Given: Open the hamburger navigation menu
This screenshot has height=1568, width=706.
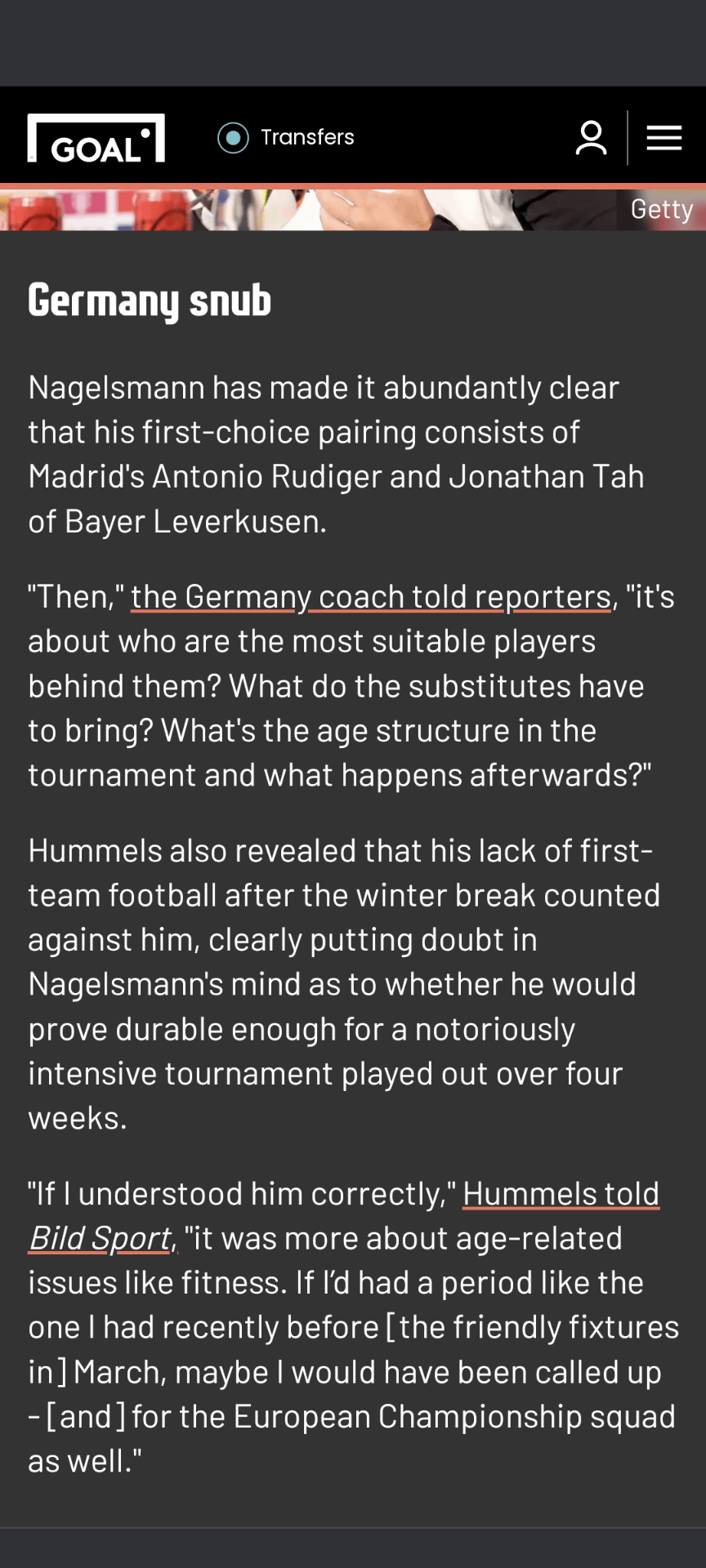Looking at the screenshot, I should click(664, 138).
